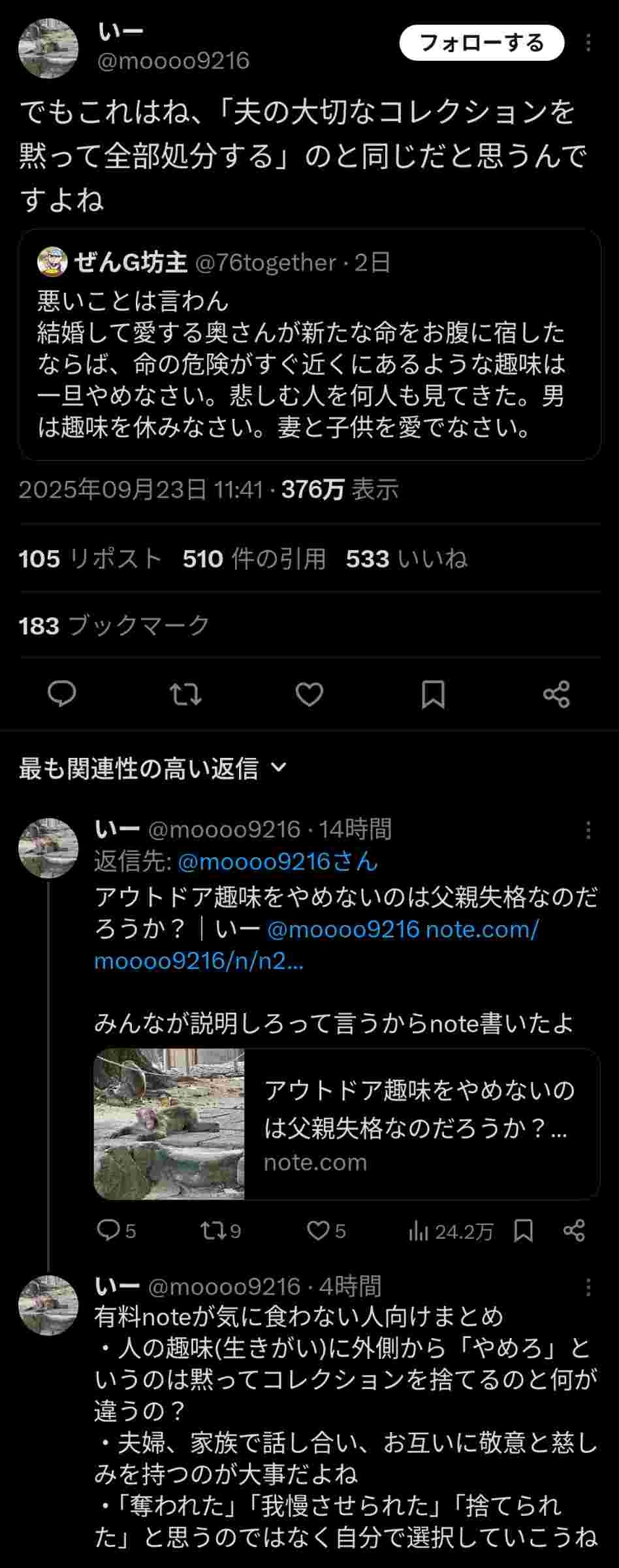Image resolution: width=619 pixels, height=1568 pixels.
Task: View the 105 リポスト list
Action: (90, 559)
